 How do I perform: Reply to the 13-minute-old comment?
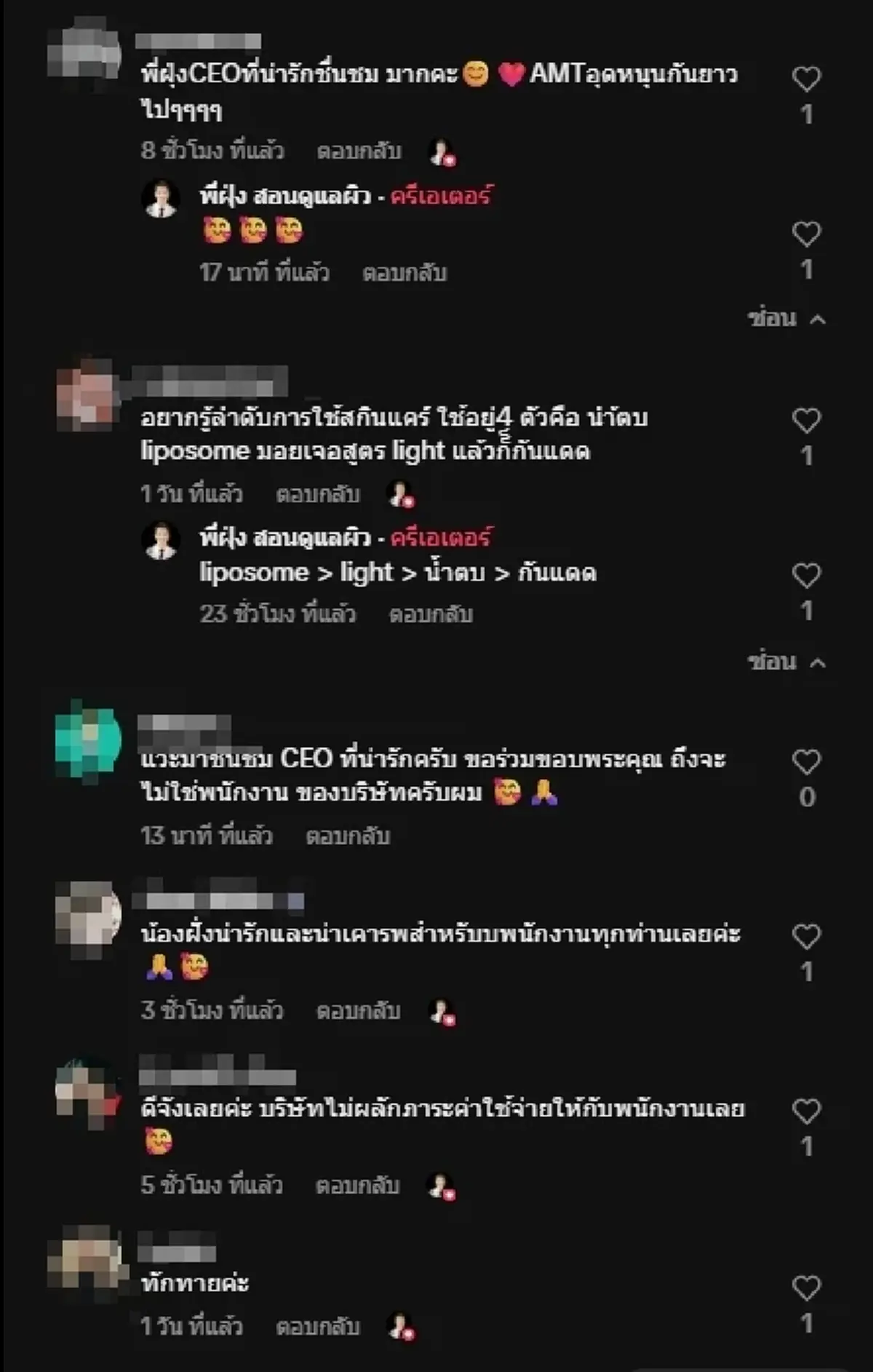tap(348, 836)
